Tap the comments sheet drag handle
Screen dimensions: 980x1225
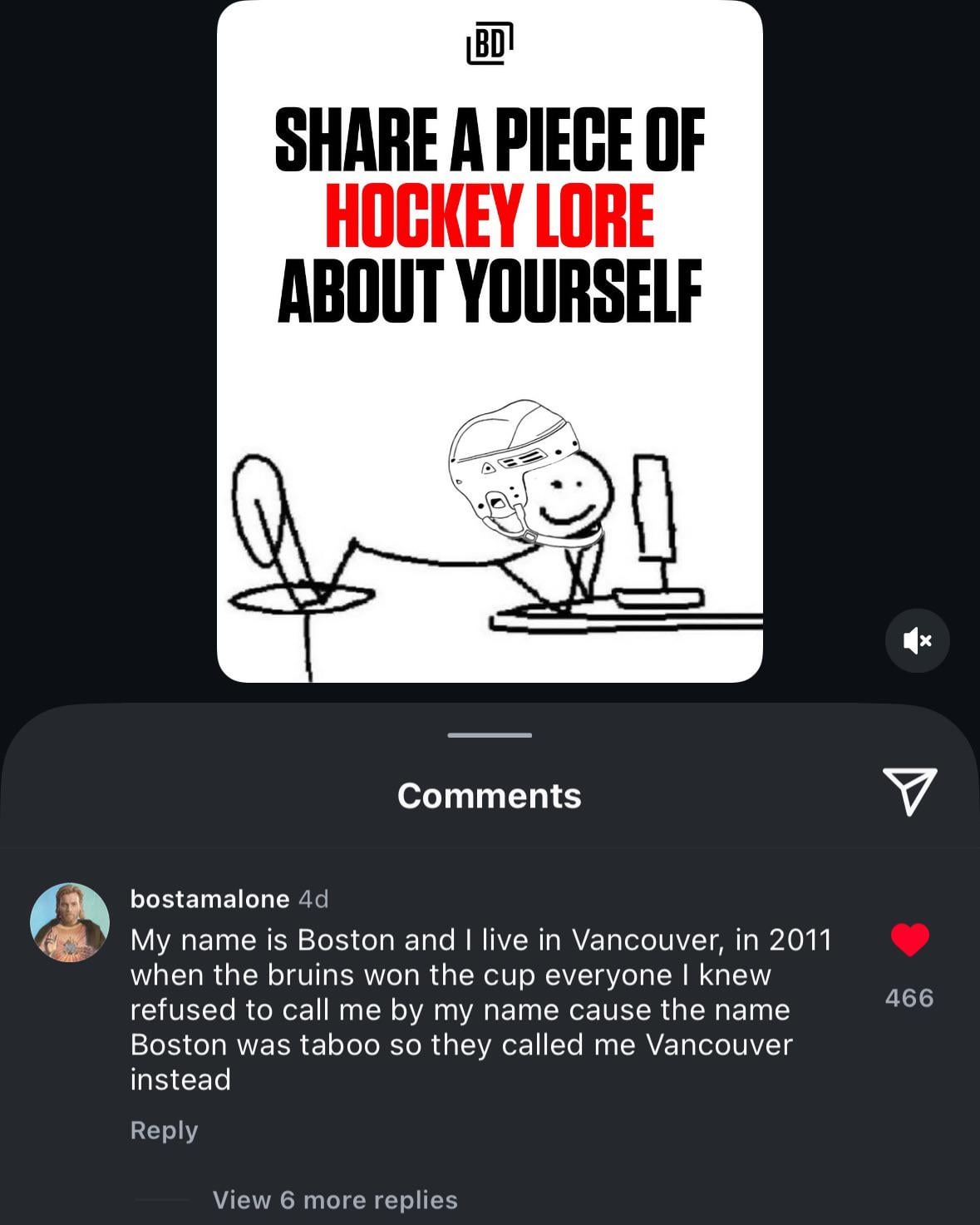[x=489, y=735]
